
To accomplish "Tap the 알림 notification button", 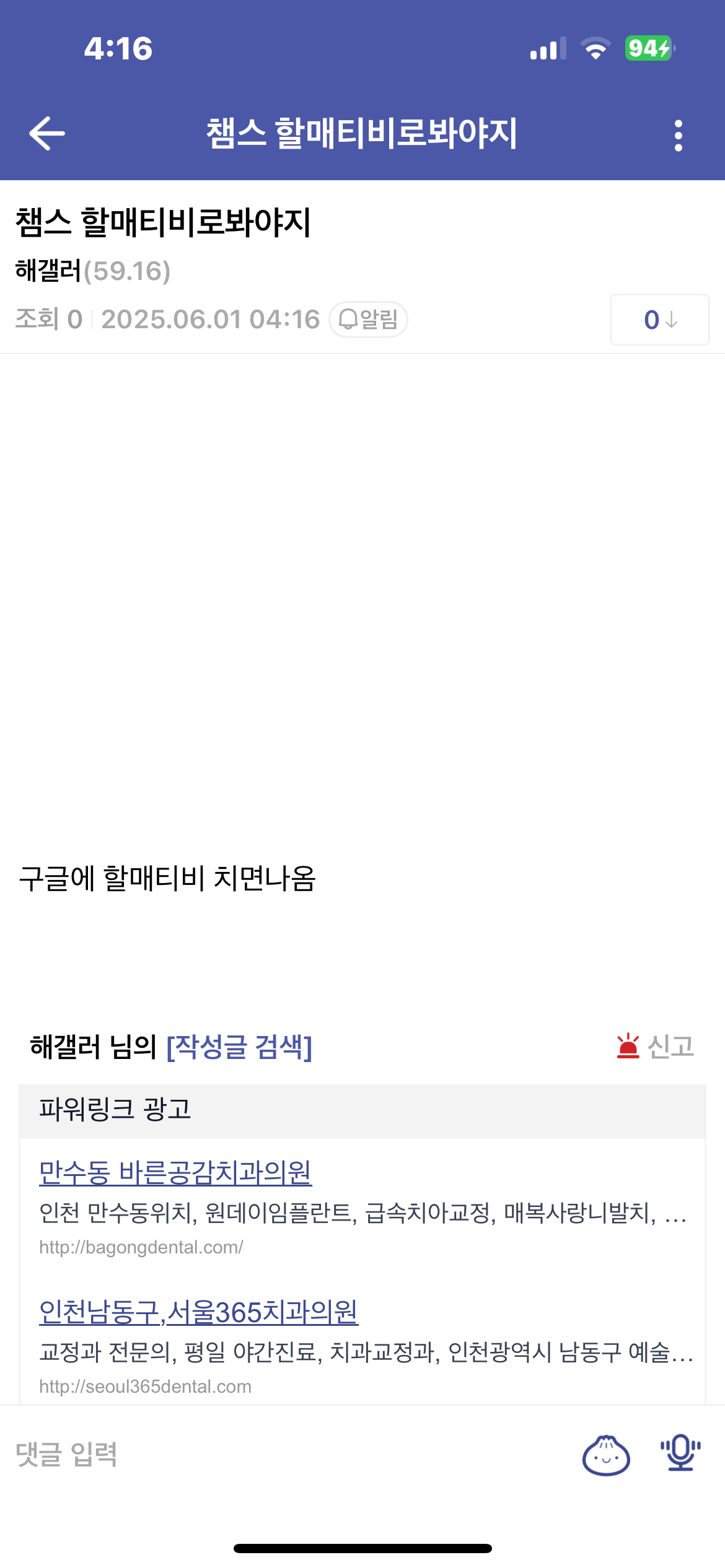I will coord(368,320).
